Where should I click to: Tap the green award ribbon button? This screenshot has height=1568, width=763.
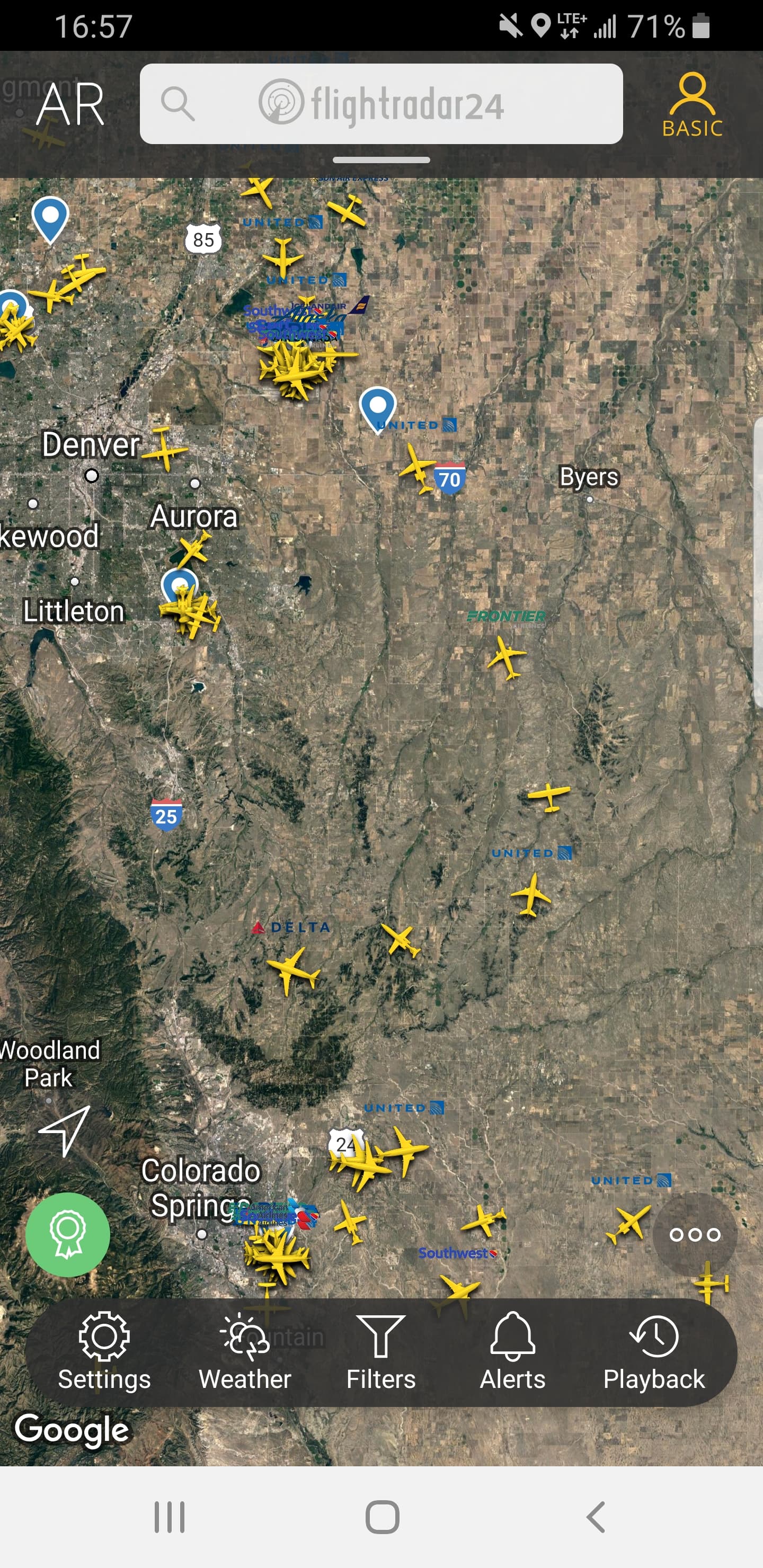coord(68,1234)
